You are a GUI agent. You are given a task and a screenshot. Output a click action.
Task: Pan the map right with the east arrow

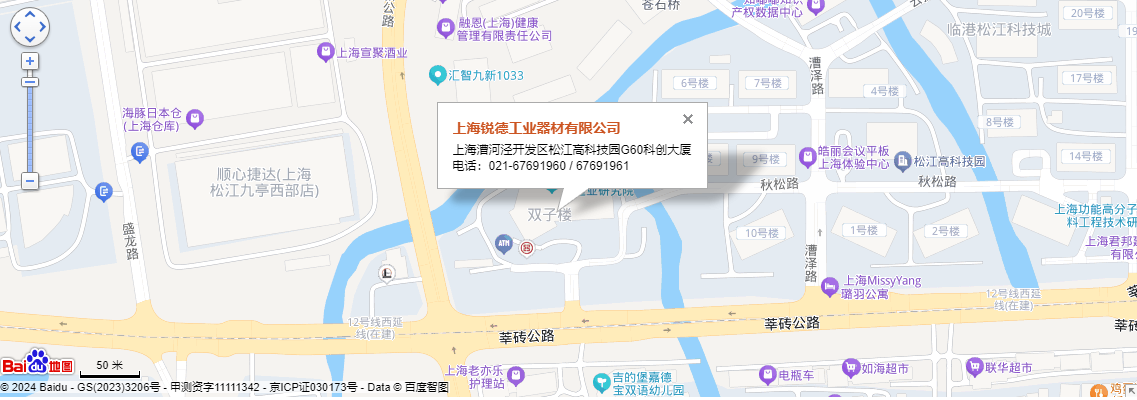[x=43, y=28]
